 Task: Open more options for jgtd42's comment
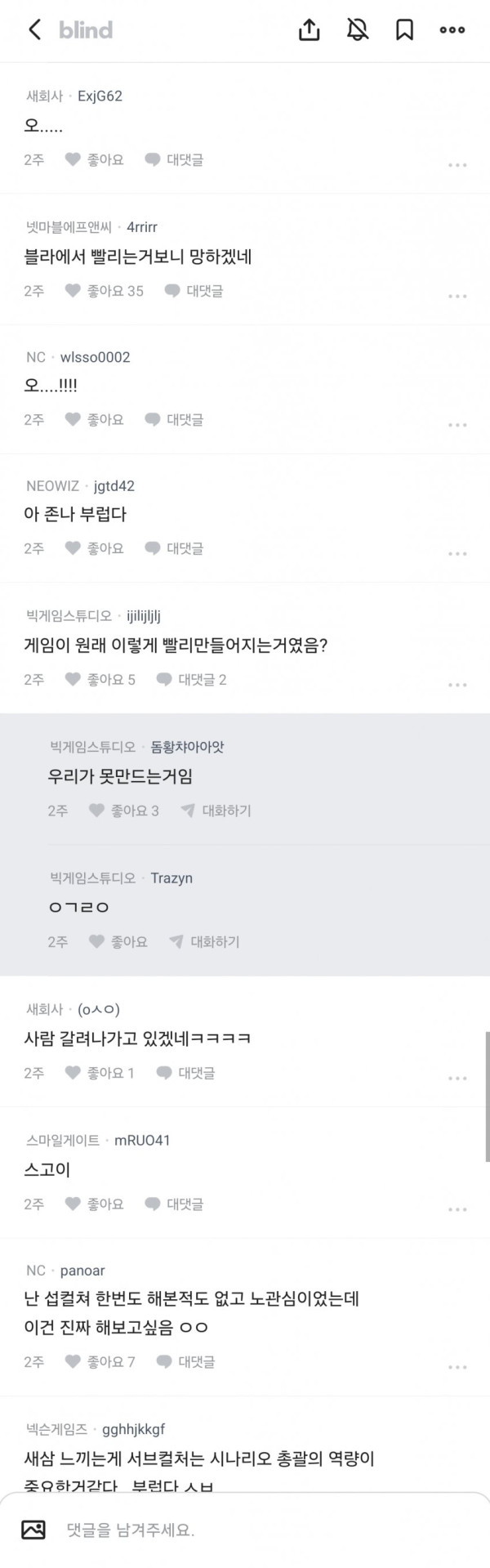(457, 553)
